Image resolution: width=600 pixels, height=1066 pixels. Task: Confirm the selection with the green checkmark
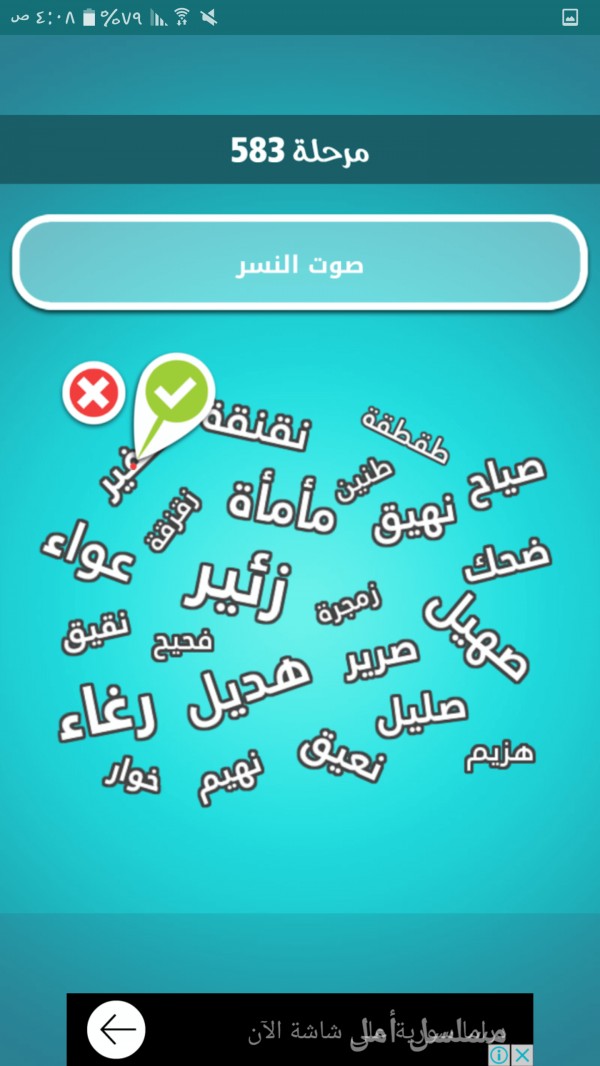pos(176,392)
